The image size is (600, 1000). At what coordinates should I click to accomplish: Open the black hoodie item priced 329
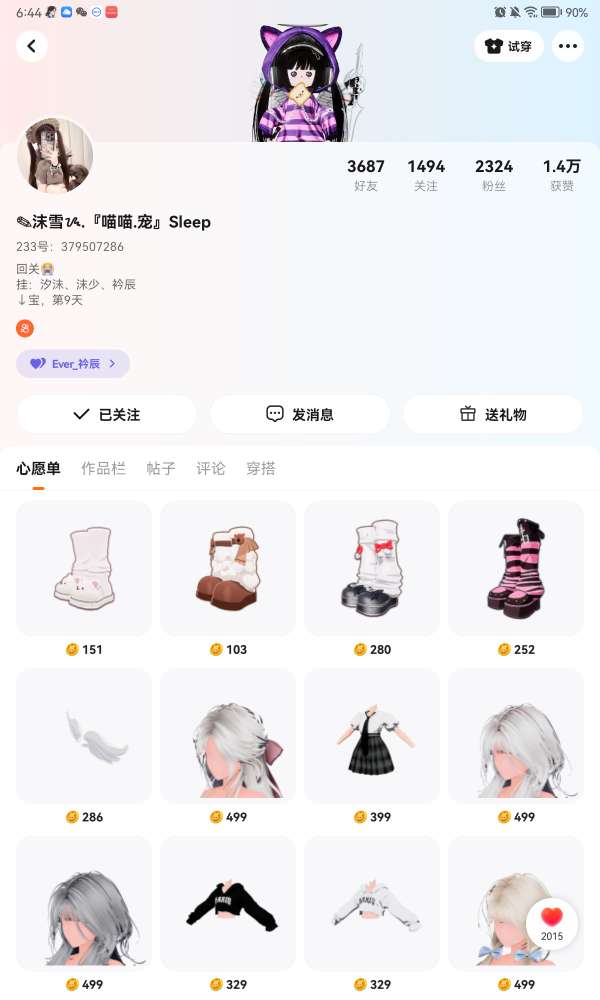[228, 904]
